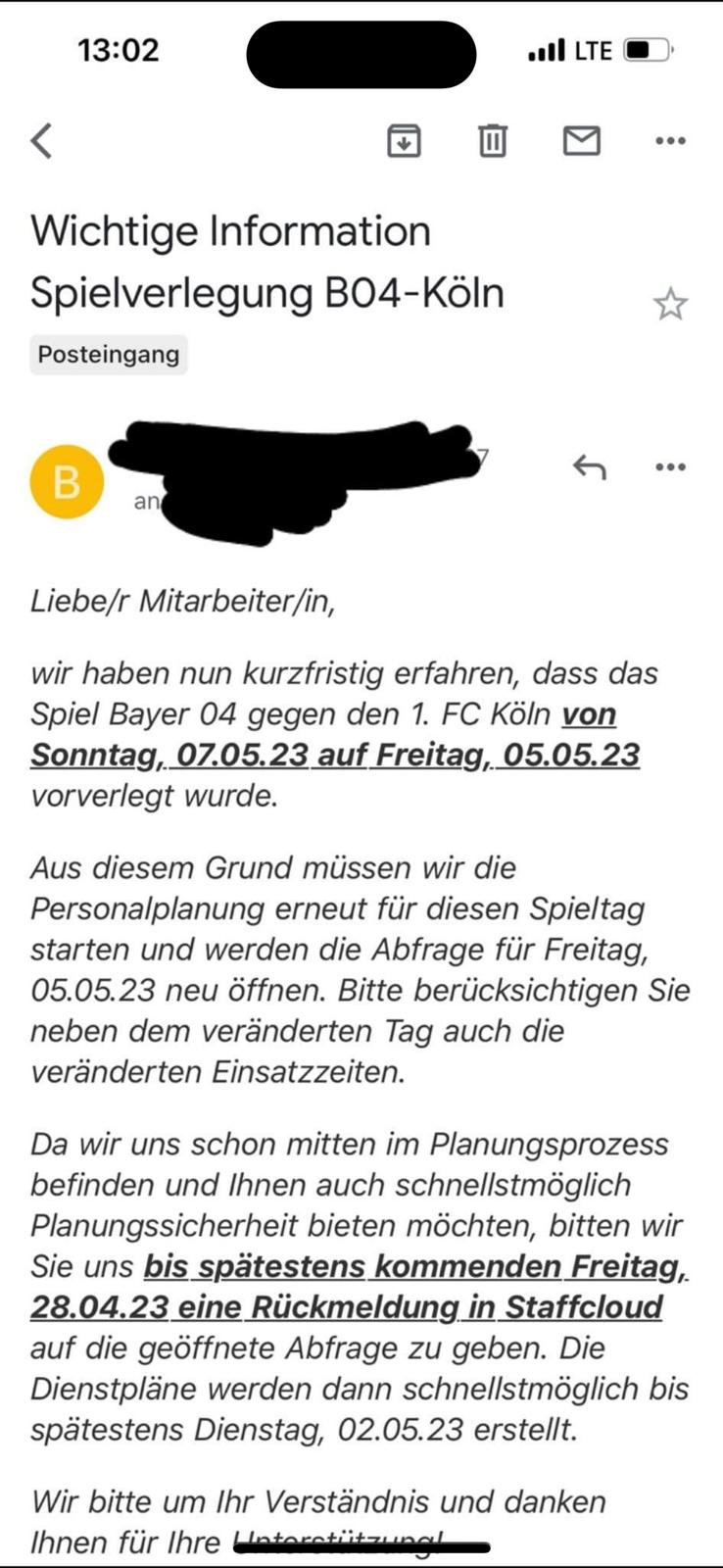
Task: Open the message options next to reply
Action: pyautogui.click(x=670, y=467)
